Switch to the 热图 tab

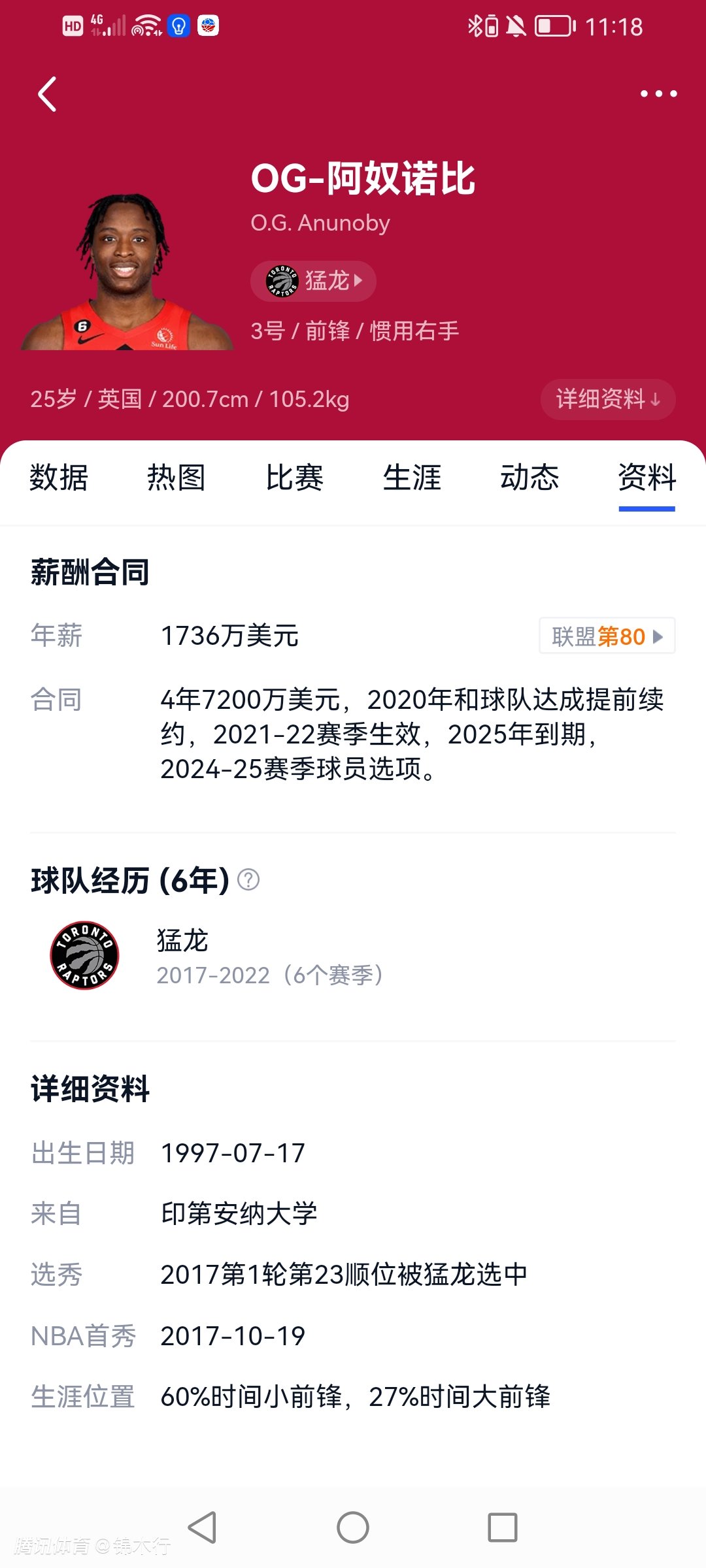176,478
